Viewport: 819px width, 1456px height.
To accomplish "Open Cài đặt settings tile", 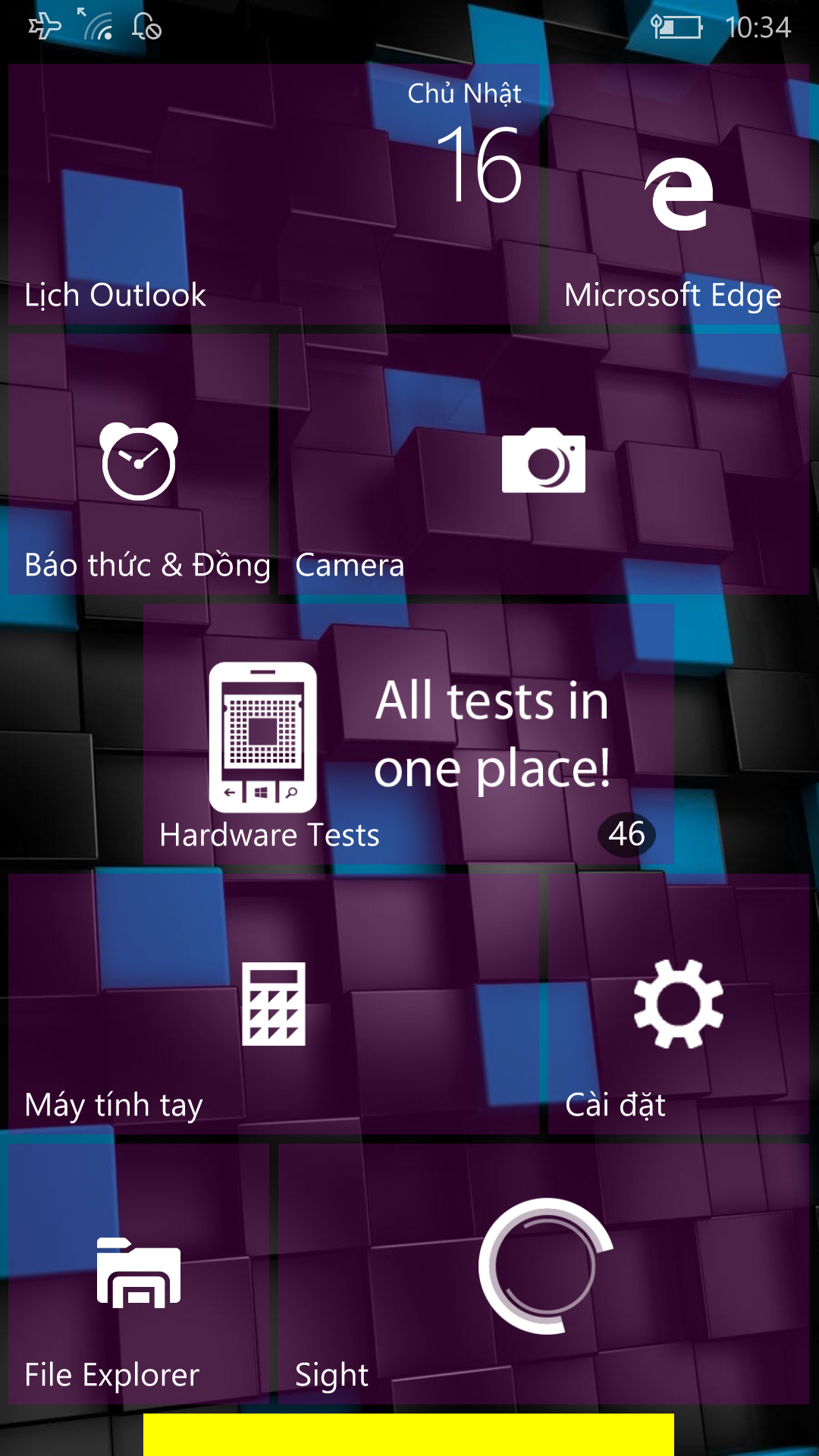I will click(x=679, y=1004).
